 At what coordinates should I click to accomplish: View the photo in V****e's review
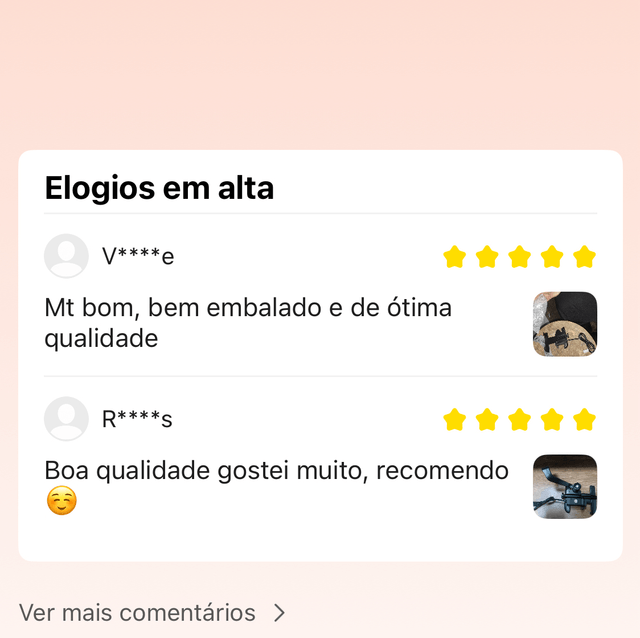(565, 324)
